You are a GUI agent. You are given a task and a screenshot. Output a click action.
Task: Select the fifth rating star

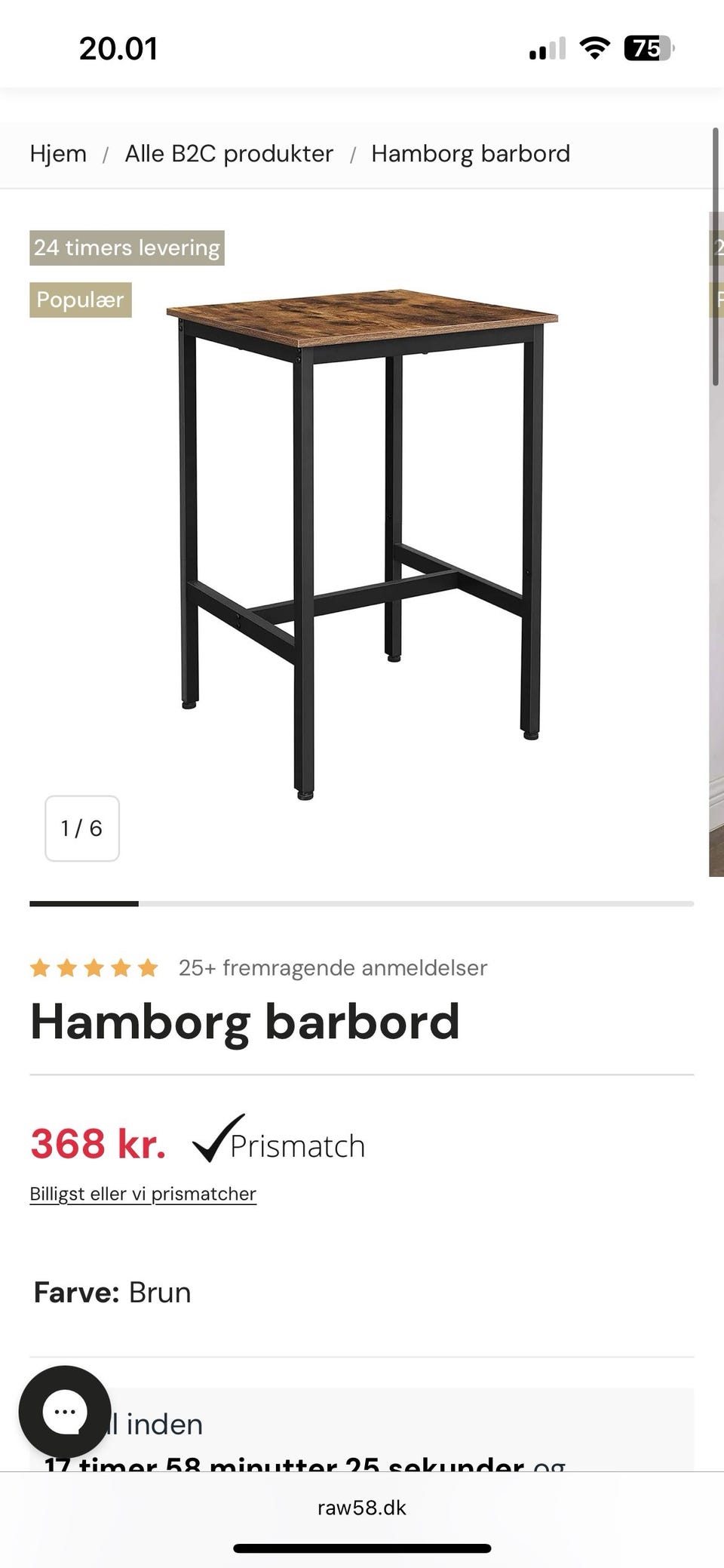click(148, 967)
